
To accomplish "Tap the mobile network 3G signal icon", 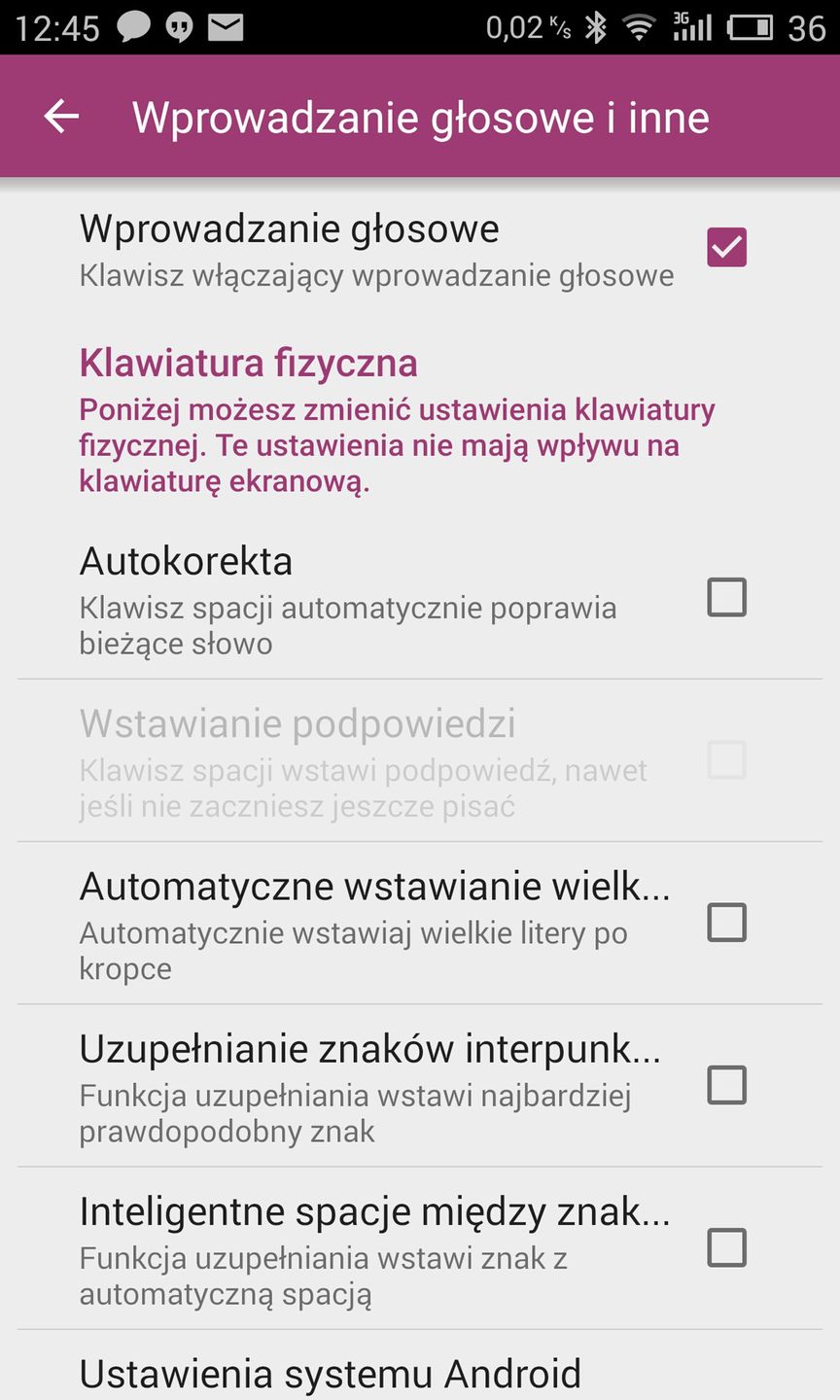I will (x=694, y=26).
